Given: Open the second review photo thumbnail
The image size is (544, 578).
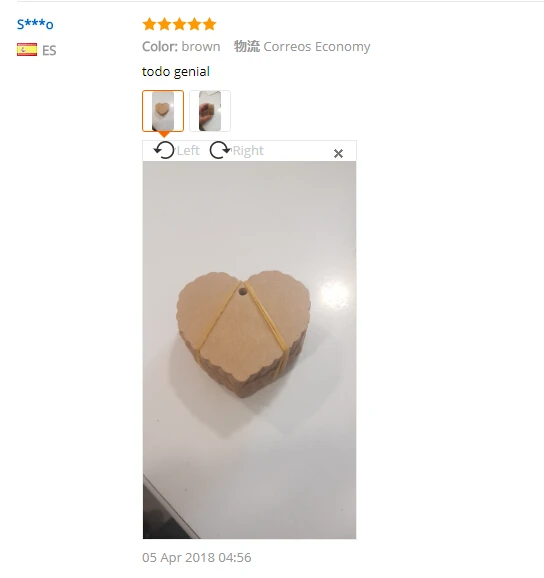Looking at the screenshot, I should (x=210, y=111).
